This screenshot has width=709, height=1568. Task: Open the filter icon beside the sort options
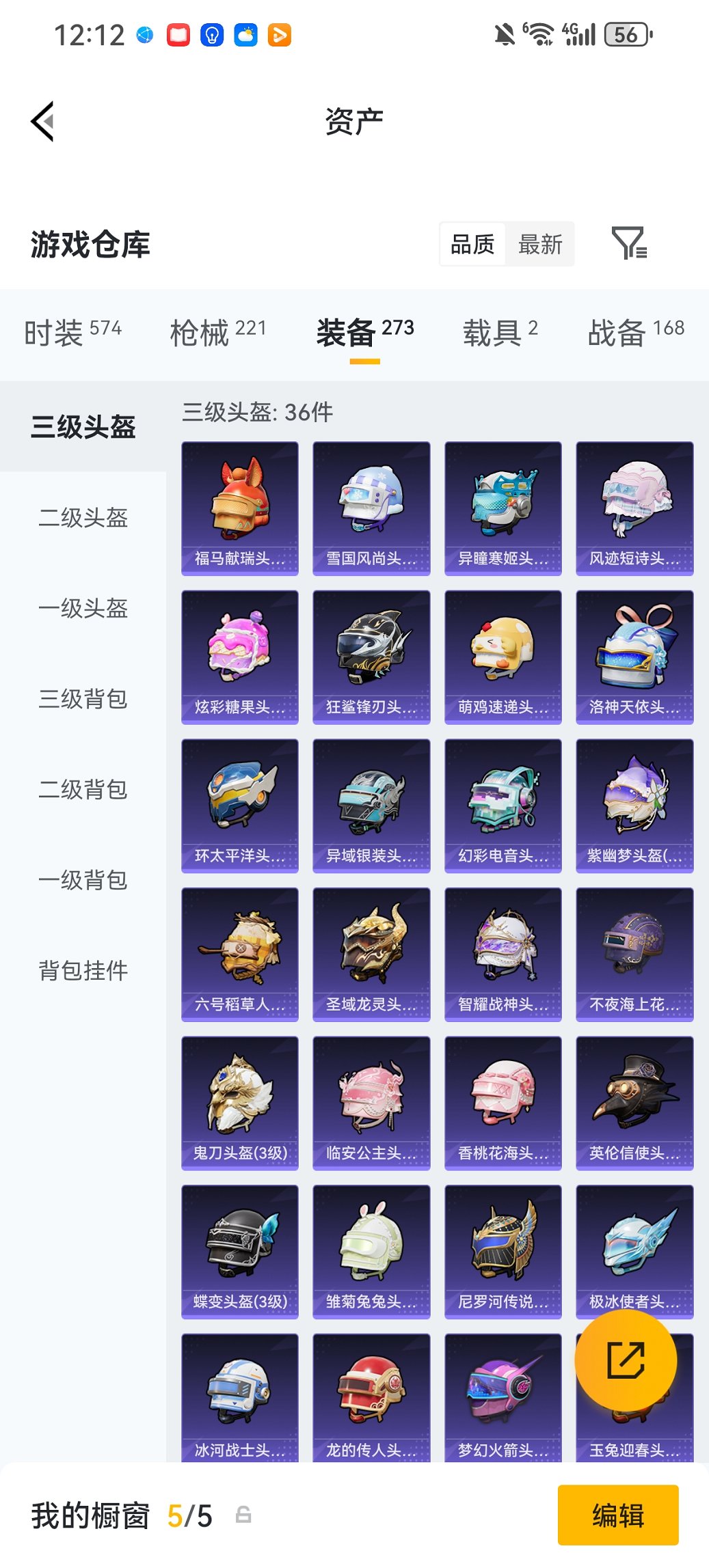(x=629, y=243)
